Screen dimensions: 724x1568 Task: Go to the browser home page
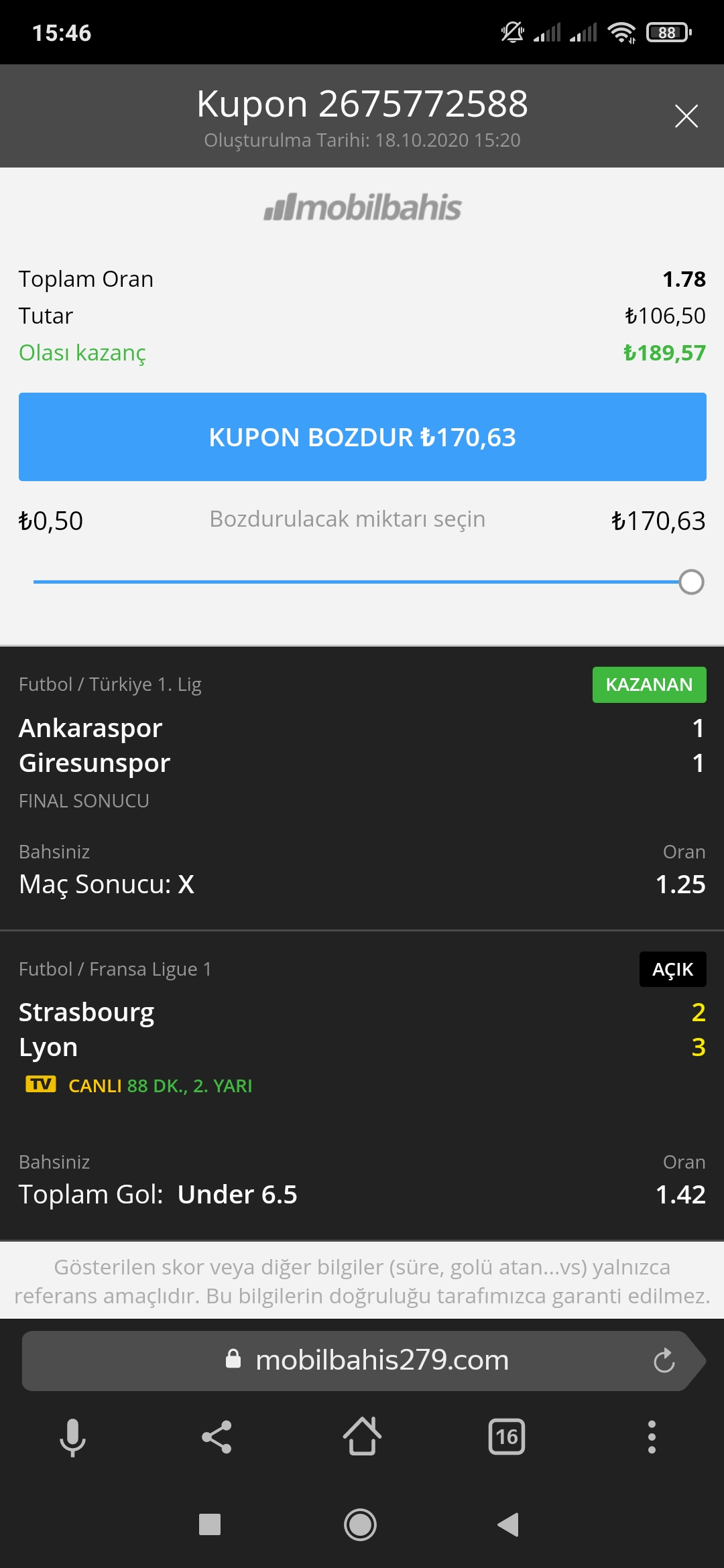[x=362, y=1436]
